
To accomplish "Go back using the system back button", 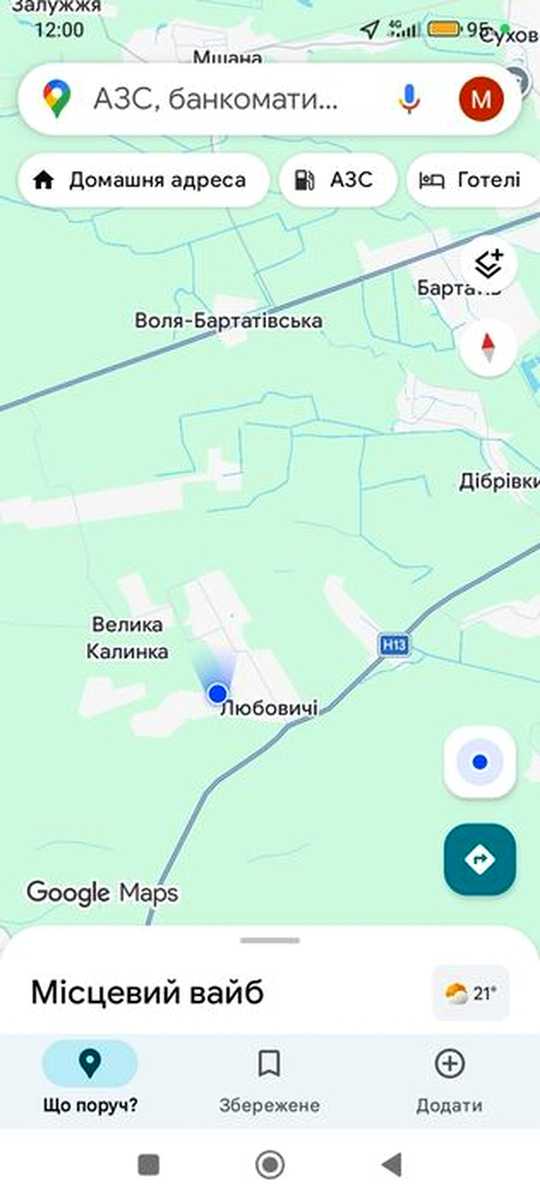I will 391,1163.
